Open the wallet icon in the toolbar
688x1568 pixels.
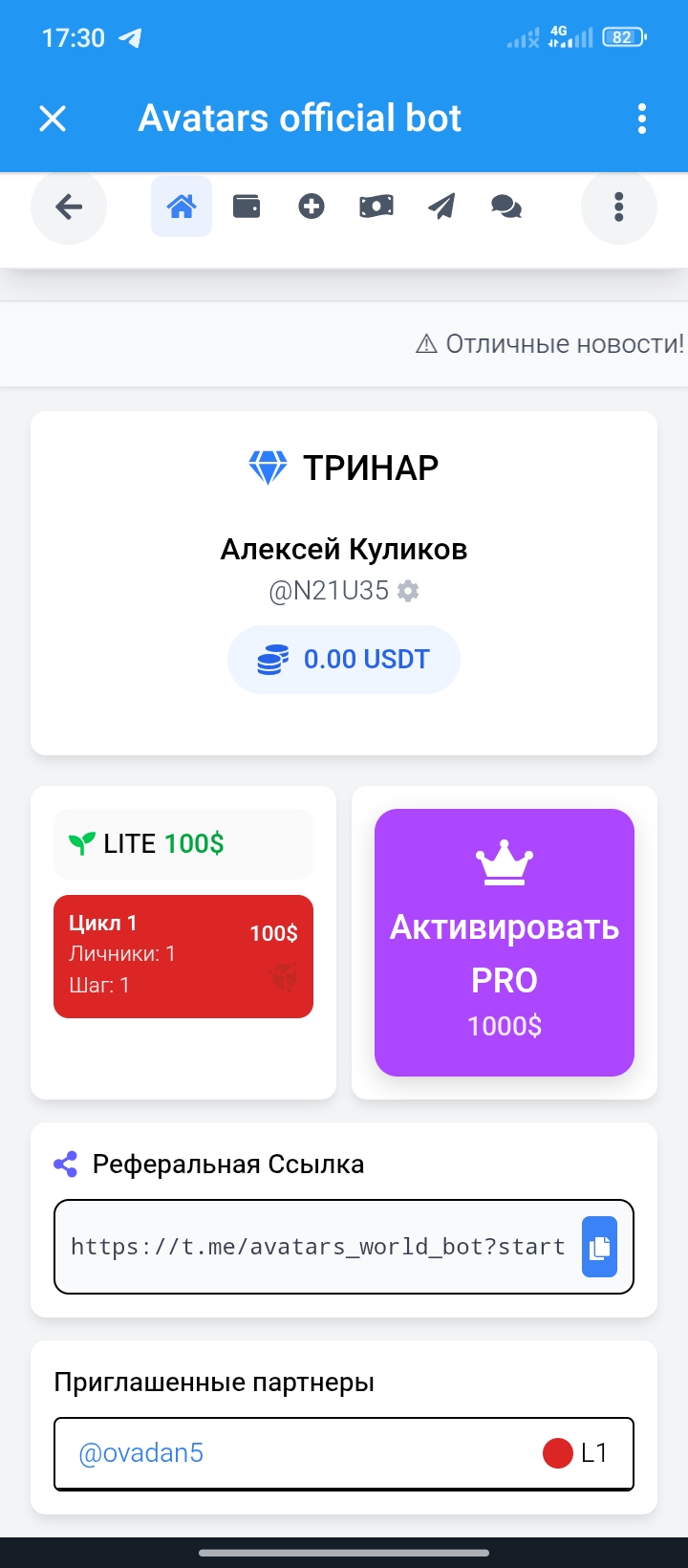click(x=247, y=207)
